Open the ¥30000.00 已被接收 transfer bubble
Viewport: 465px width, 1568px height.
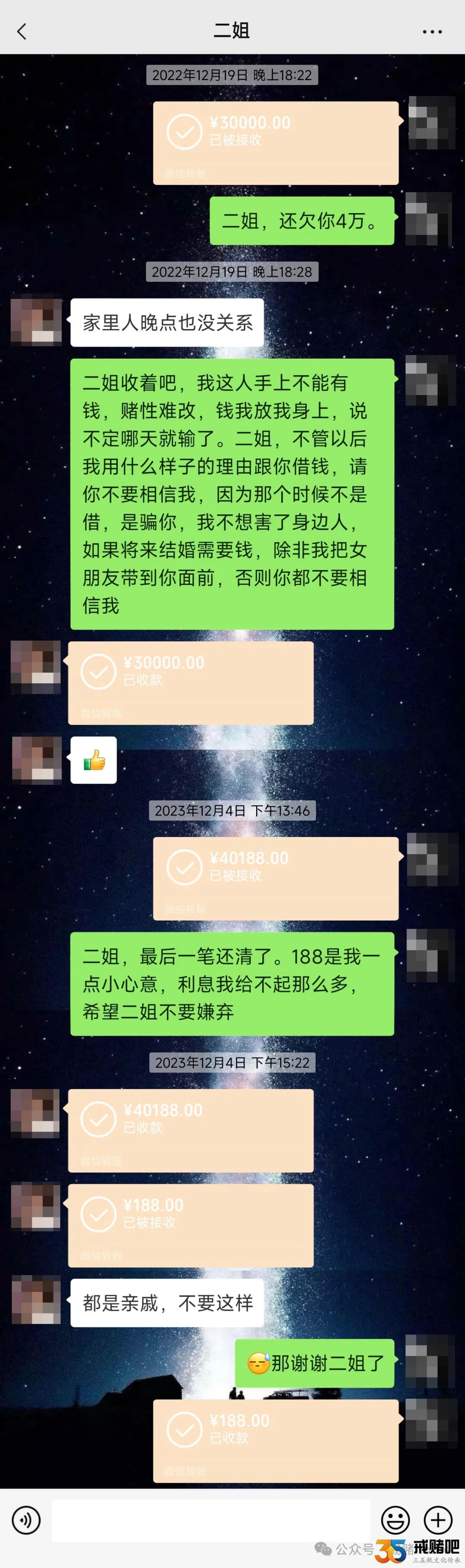click(275, 143)
